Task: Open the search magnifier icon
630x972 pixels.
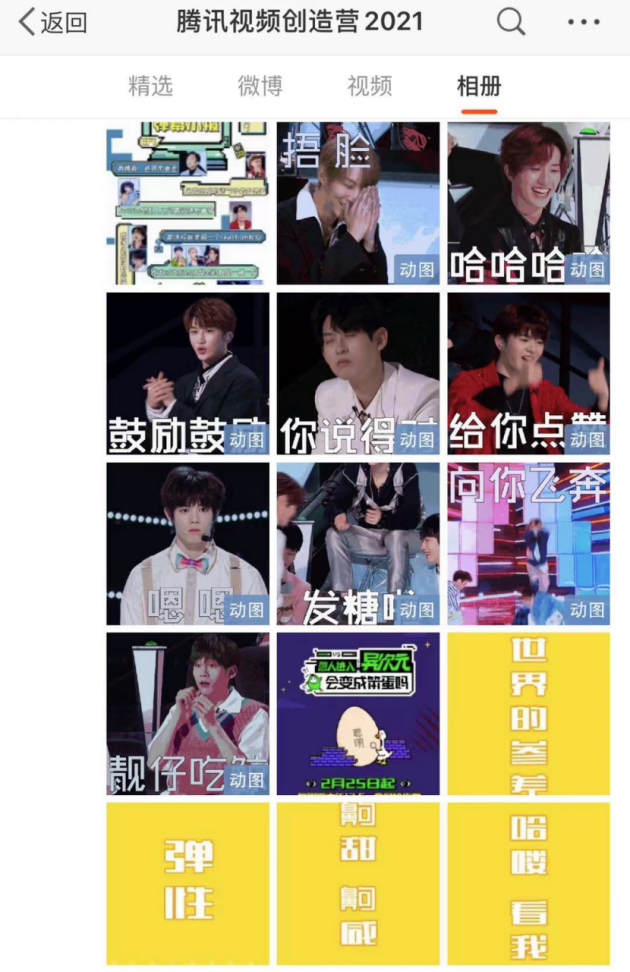Action: pos(510,22)
